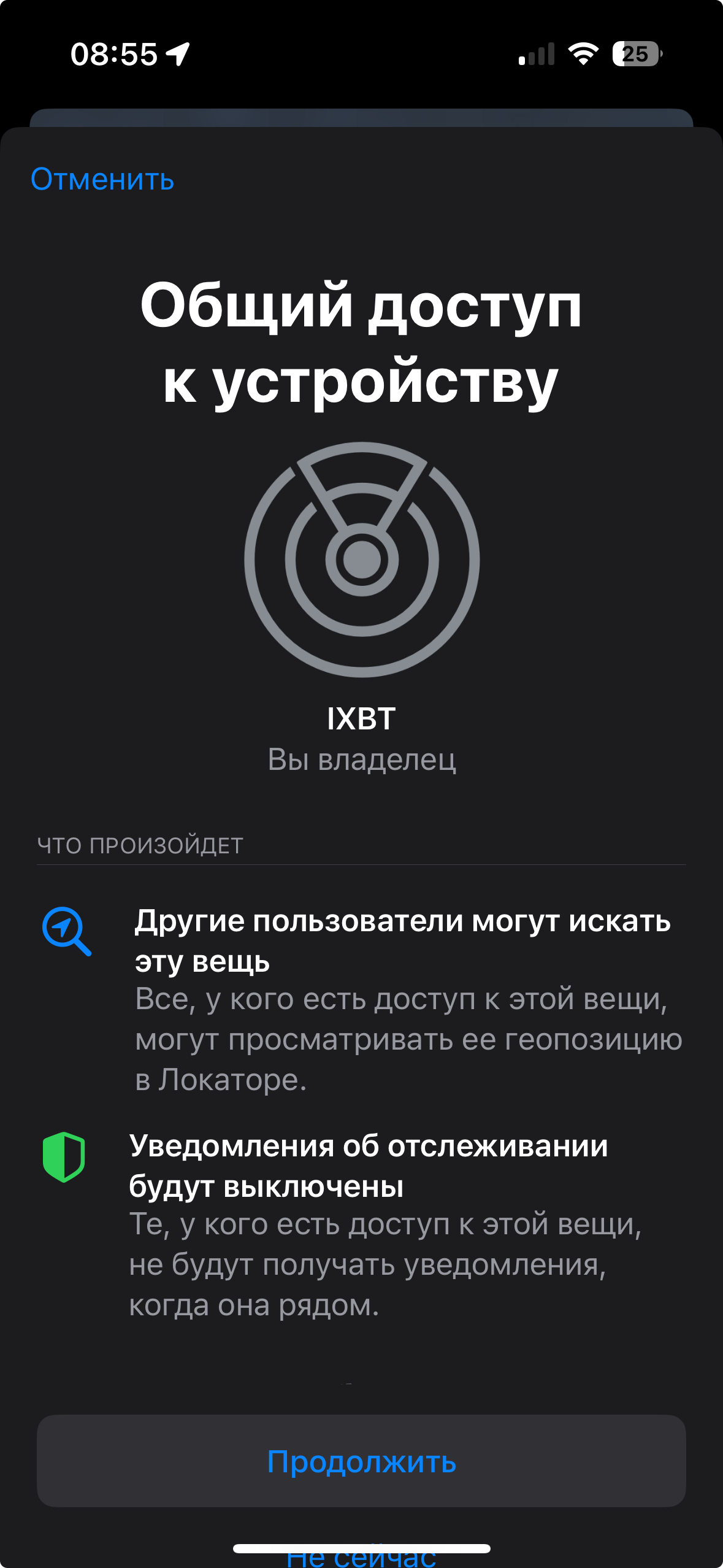The image size is (723, 1568).
Task: Tap Отменить to cancel sharing
Action: 102,180
